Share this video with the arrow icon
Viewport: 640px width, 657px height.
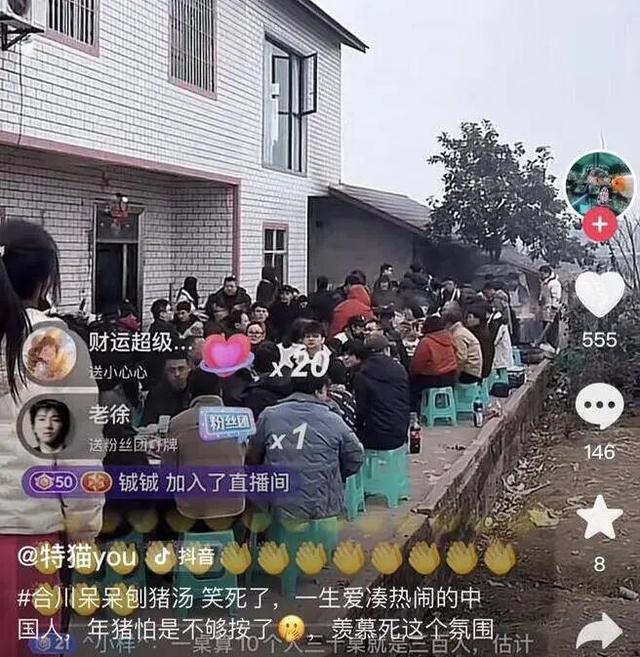point(599,630)
